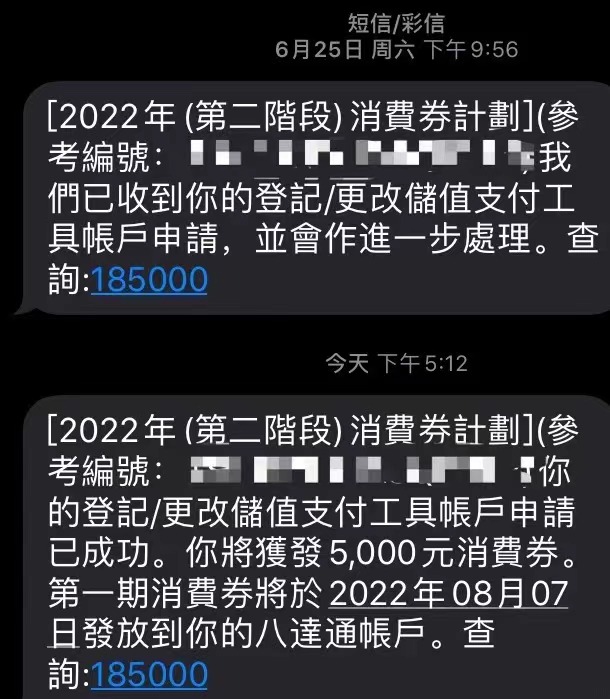This screenshot has width=610, height=699.
Task: Open the 185000 link in the June 25 message
Action: [149, 279]
